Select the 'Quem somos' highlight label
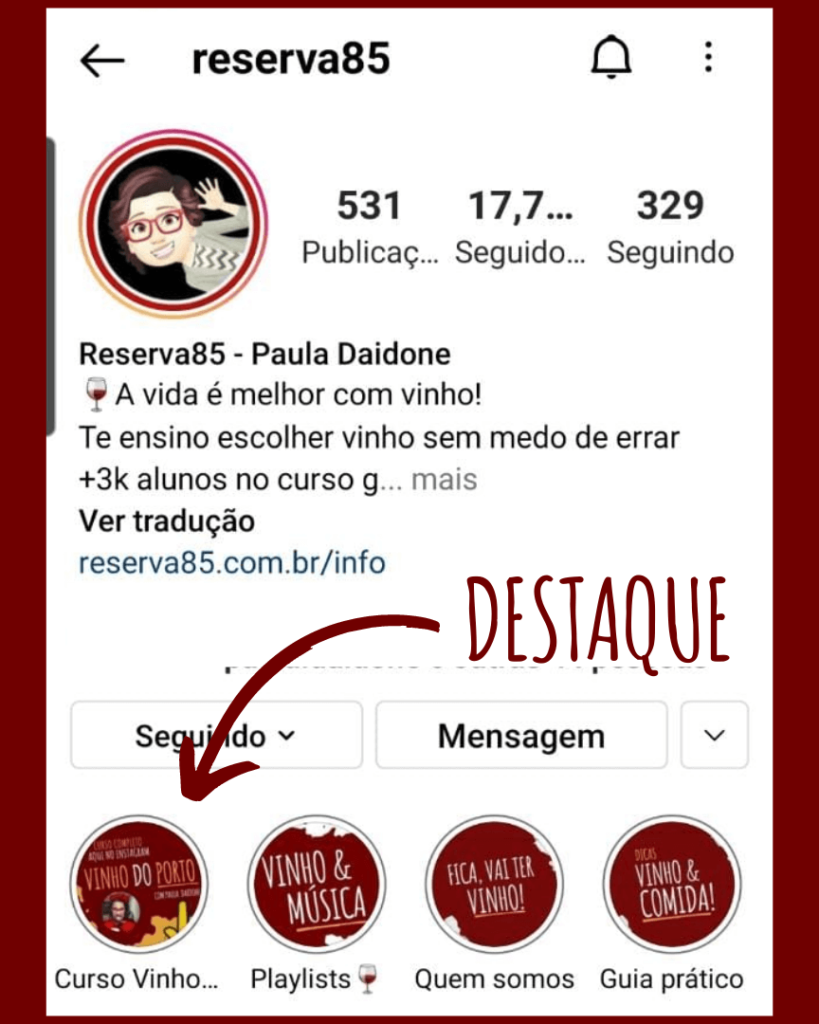The width and height of the screenshot is (819, 1024). point(494,980)
